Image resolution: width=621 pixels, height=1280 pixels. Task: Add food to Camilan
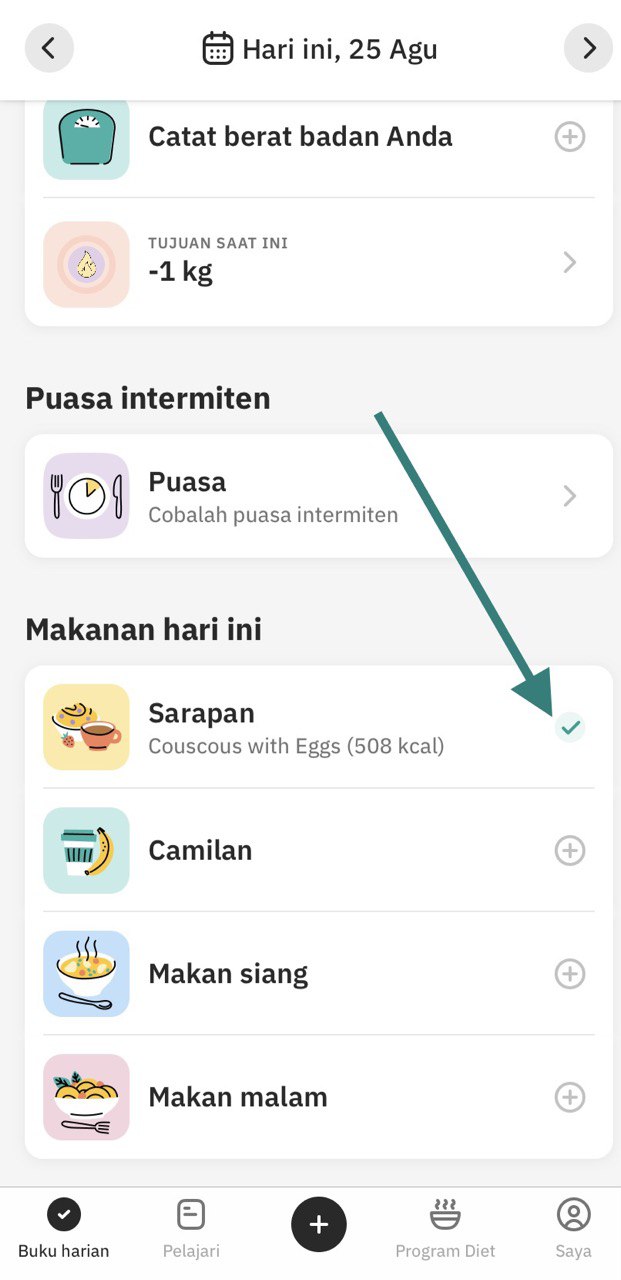click(x=569, y=851)
